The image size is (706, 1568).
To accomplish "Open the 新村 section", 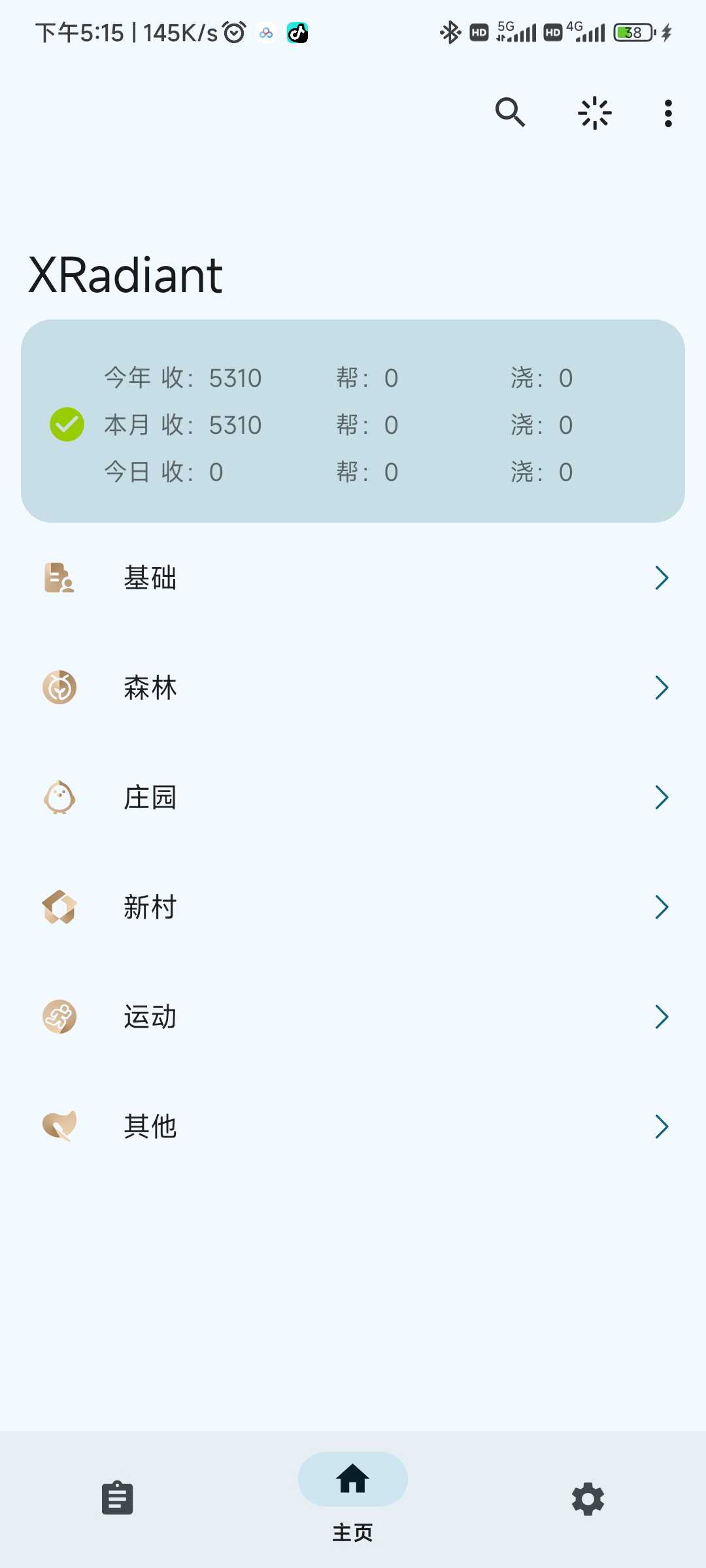I will 353,907.
